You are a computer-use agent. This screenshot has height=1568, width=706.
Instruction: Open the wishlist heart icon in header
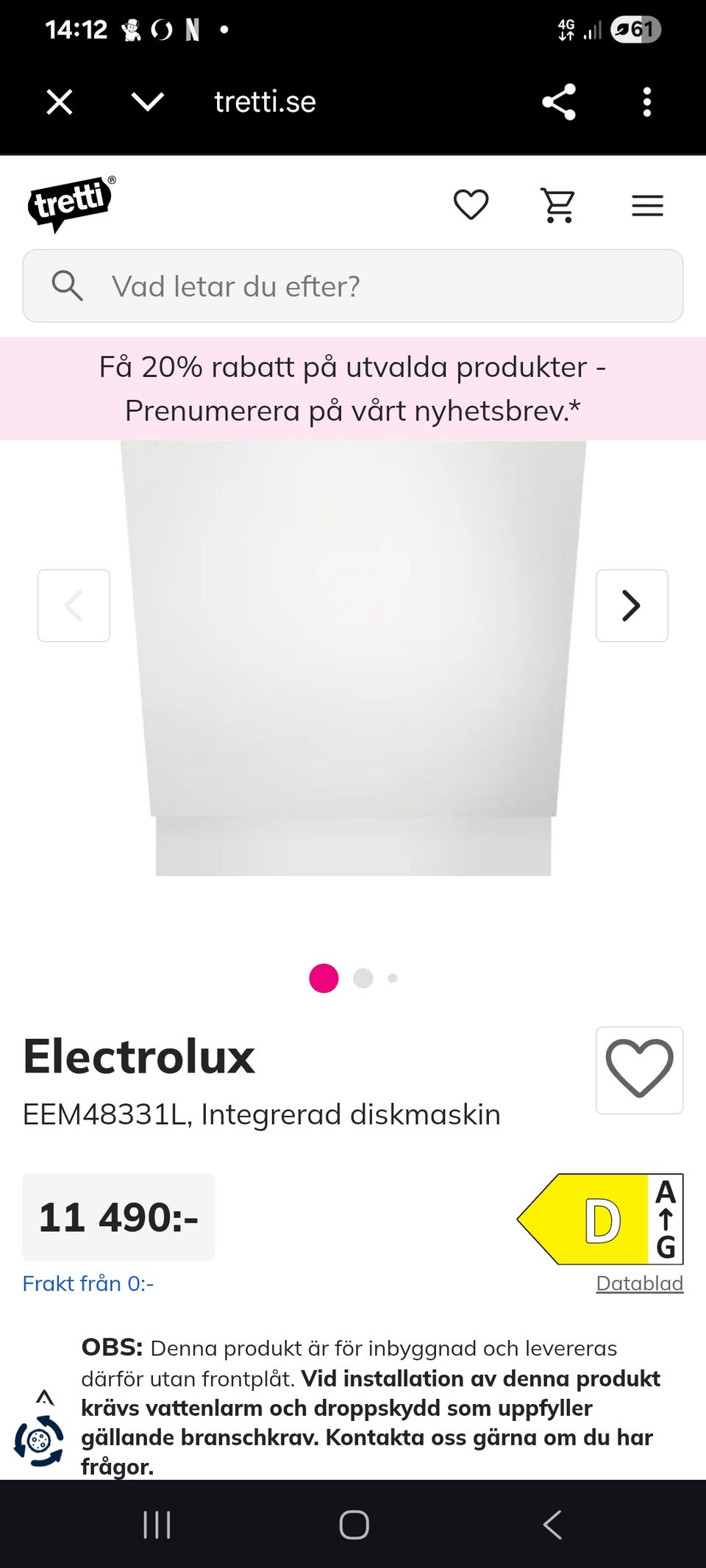point(471,206)
